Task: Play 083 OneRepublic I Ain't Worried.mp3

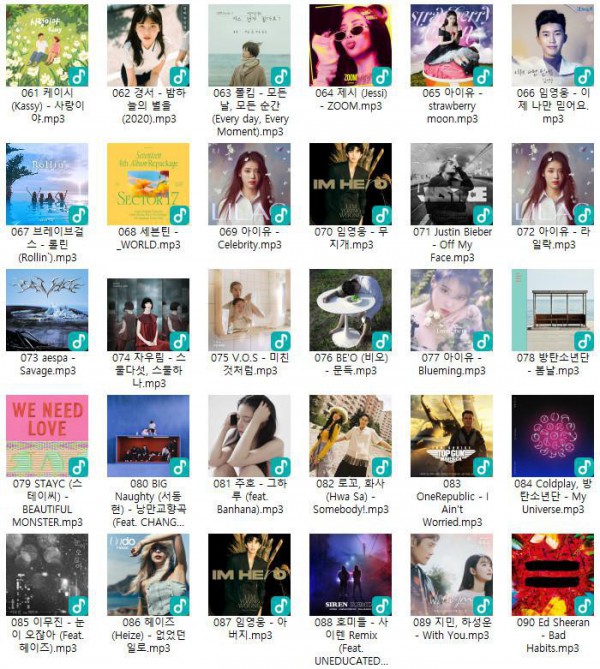Action: (451, 436)
